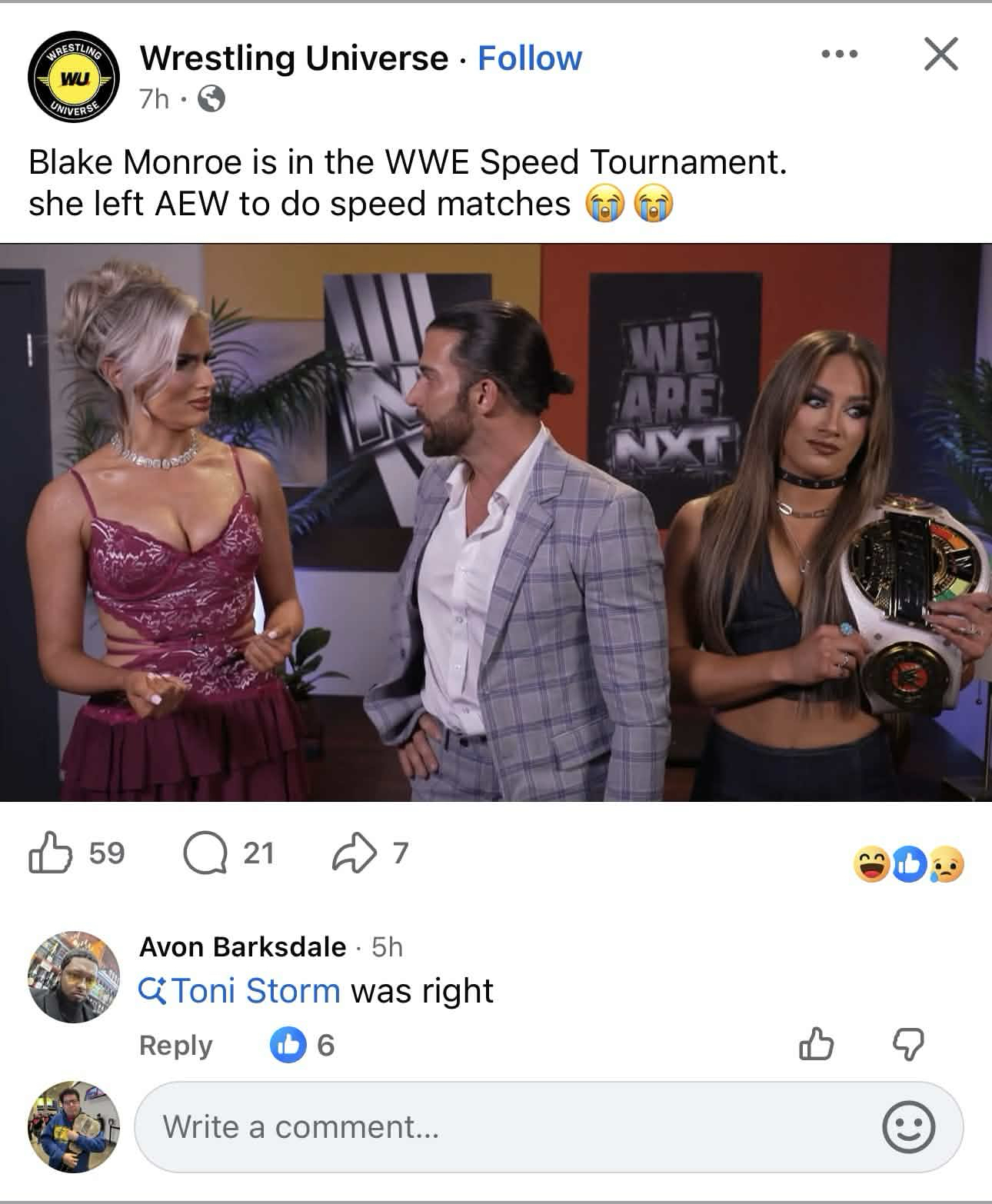Thumbs-up Avon Barksdale's comment
The height and width of the screenshot is (1204, 992).
816,1045
